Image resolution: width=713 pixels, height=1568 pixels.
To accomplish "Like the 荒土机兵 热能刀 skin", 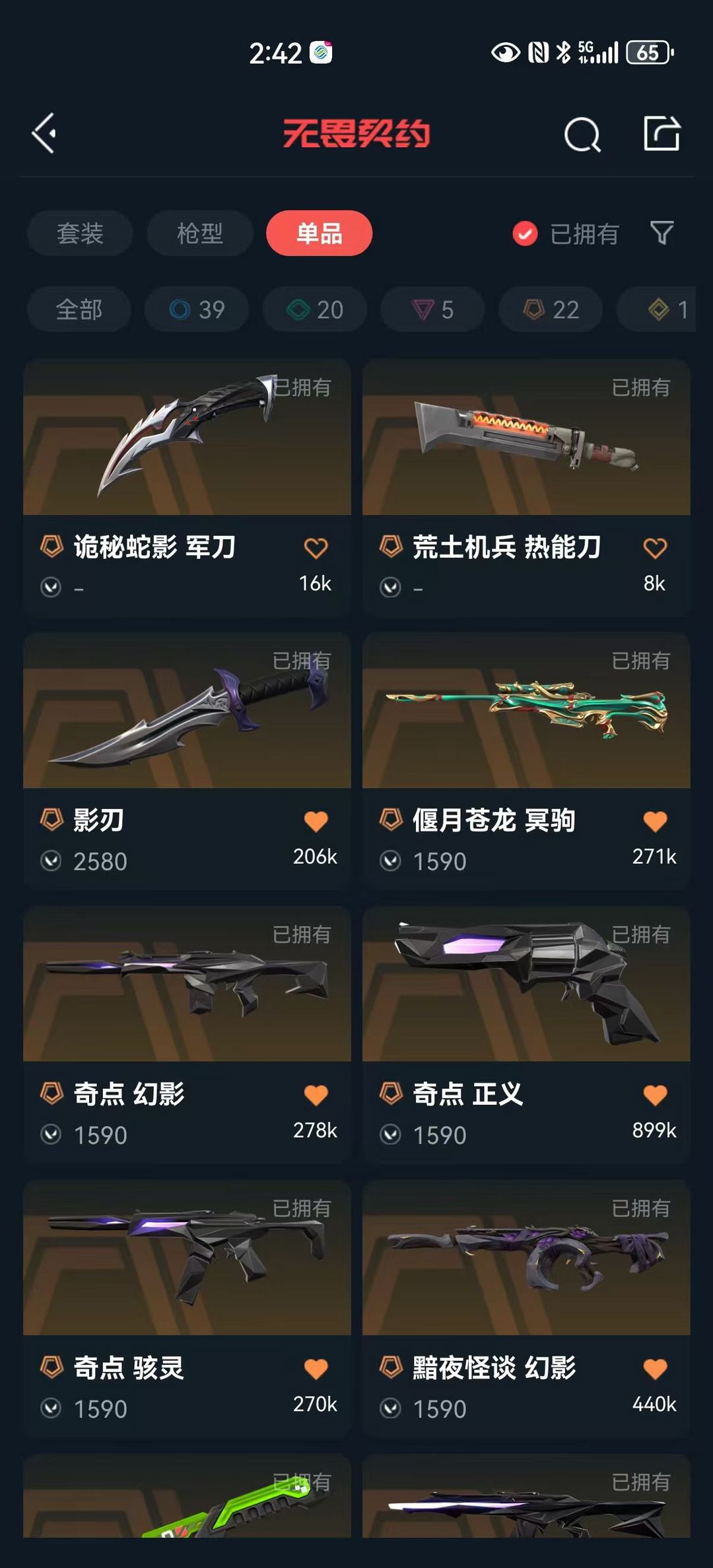I will 655,548.
